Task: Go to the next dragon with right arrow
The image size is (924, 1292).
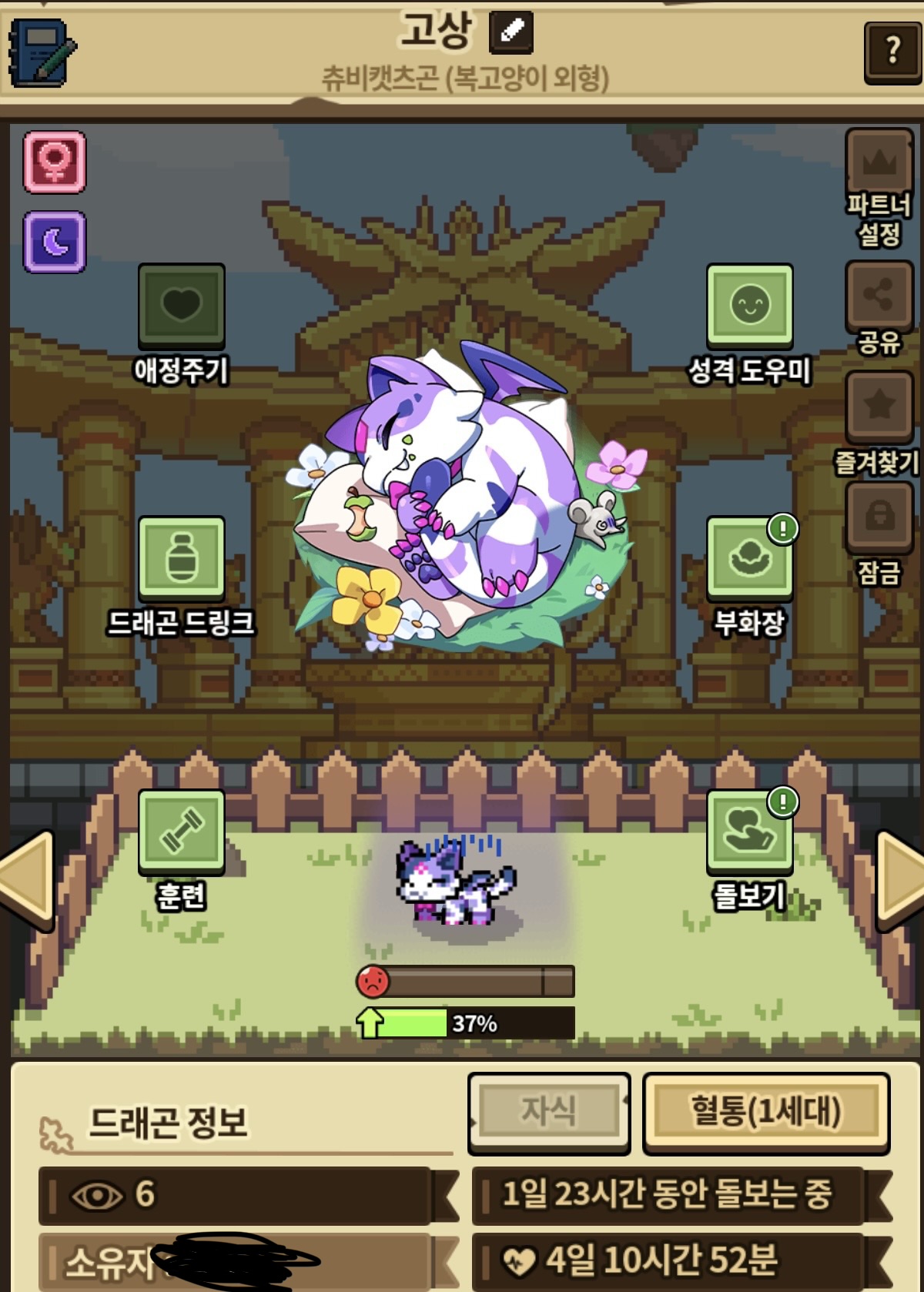Action: 899,880
